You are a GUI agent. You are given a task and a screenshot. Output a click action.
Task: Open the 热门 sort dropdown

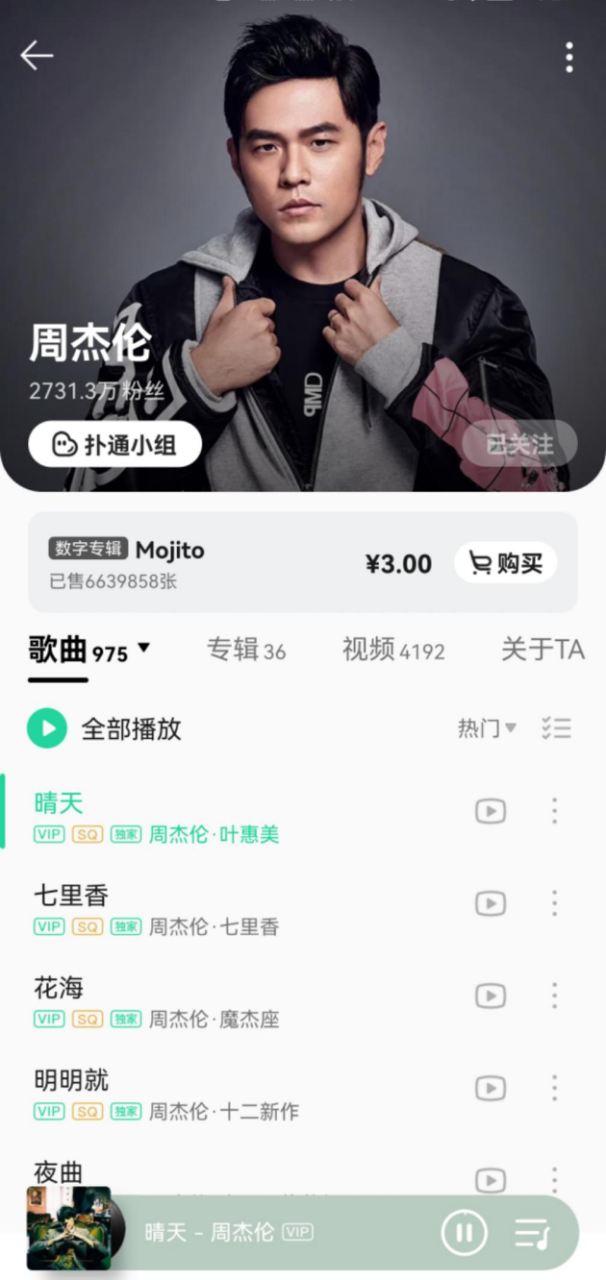click(x=487, y=728)
